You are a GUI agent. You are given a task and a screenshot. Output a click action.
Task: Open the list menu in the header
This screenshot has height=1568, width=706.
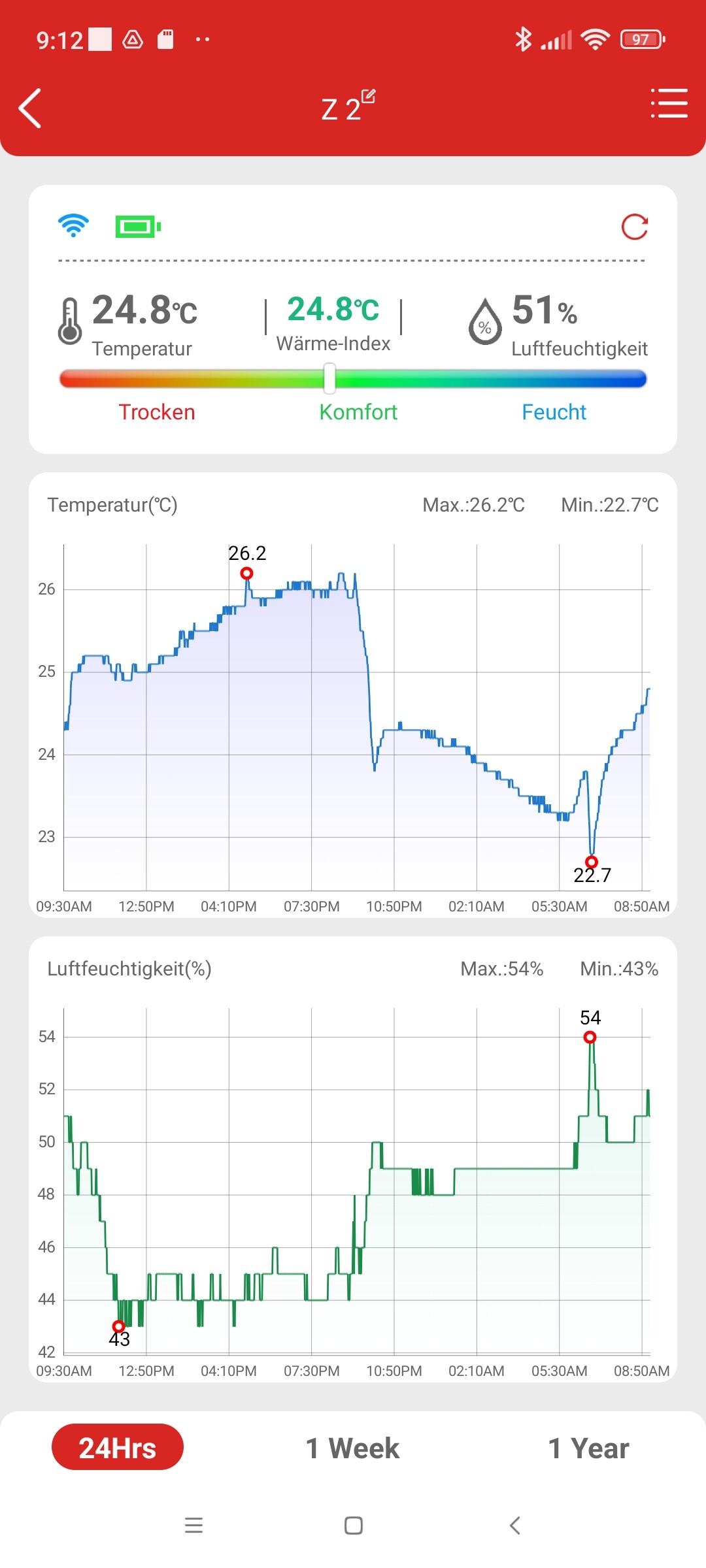(669, 104)
